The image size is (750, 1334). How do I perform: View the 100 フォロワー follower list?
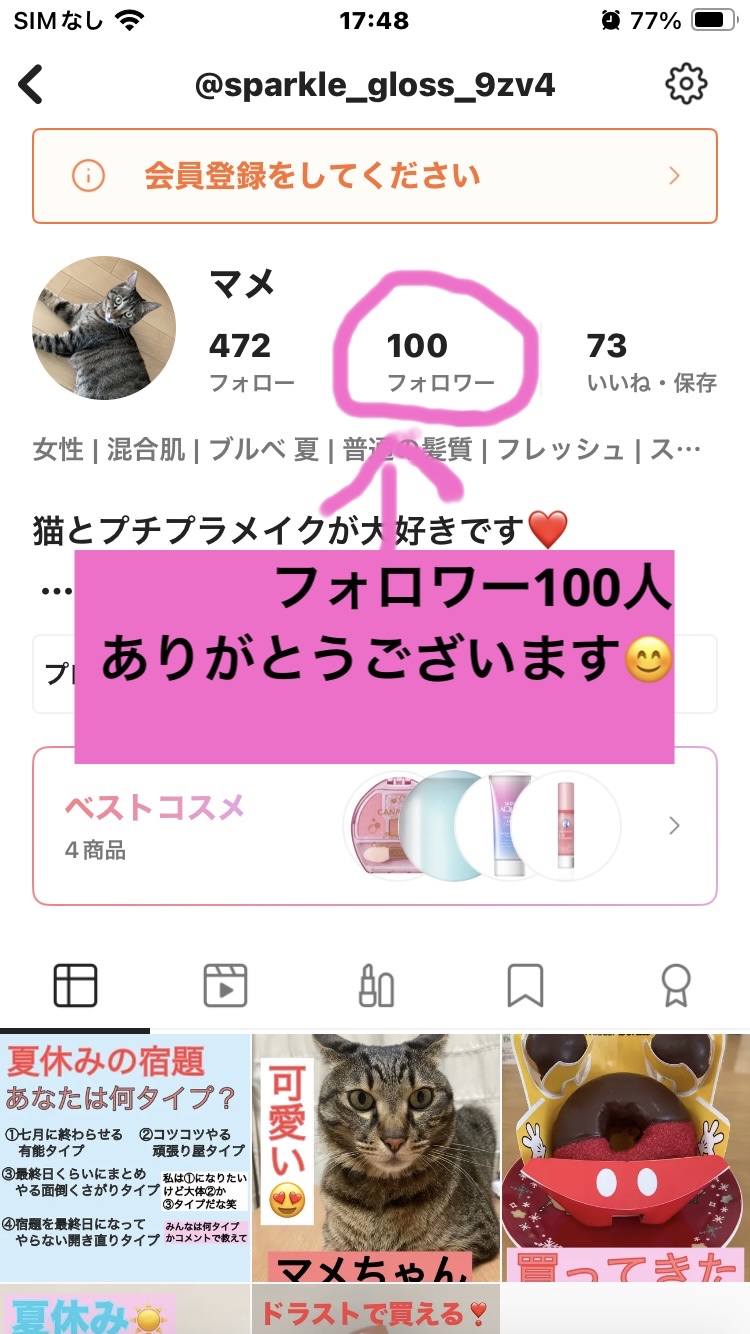(420, 360)
